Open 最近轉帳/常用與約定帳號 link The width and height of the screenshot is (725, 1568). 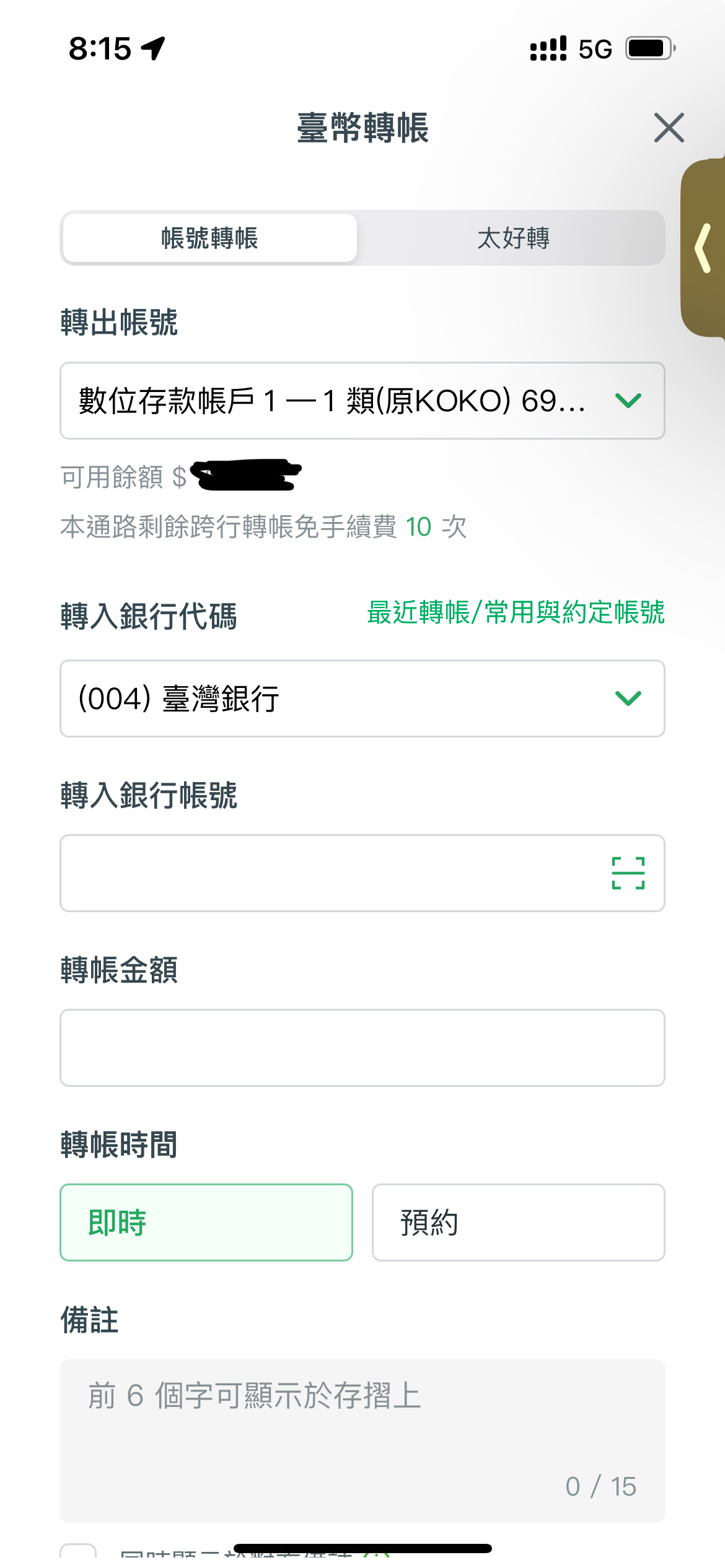pos(516,612)
